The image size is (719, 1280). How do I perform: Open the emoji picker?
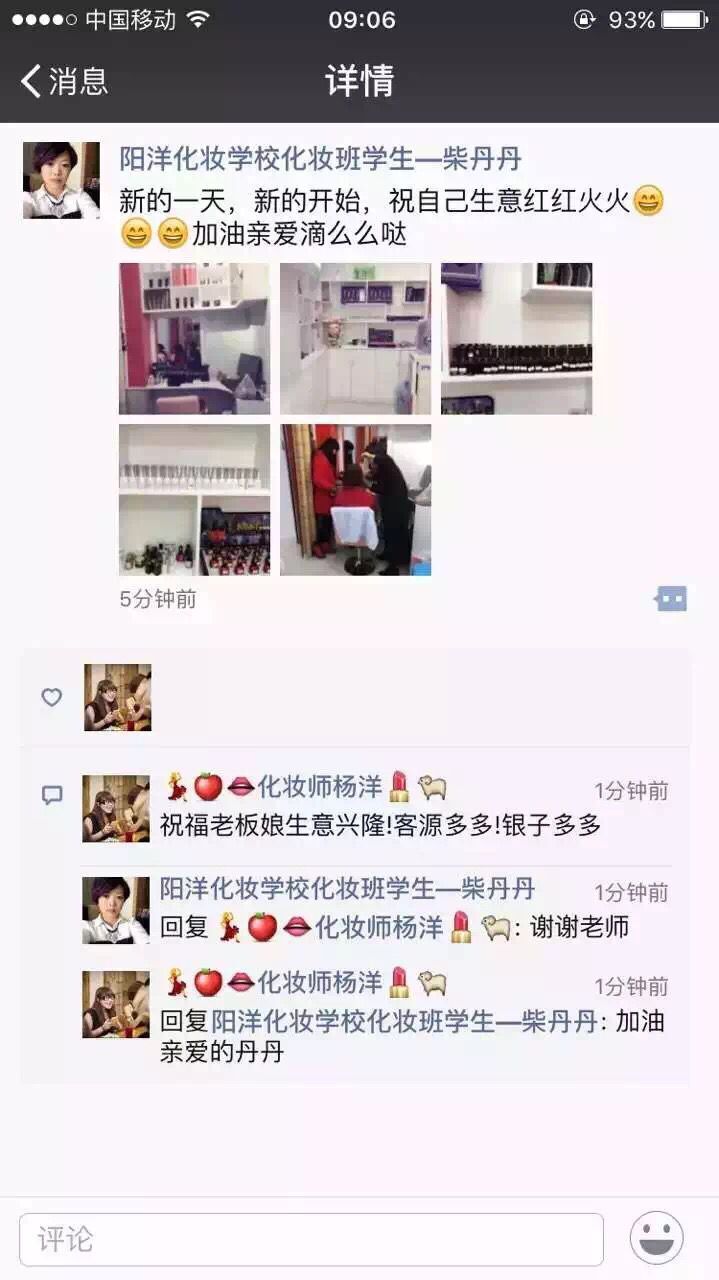click(656, 1238)
